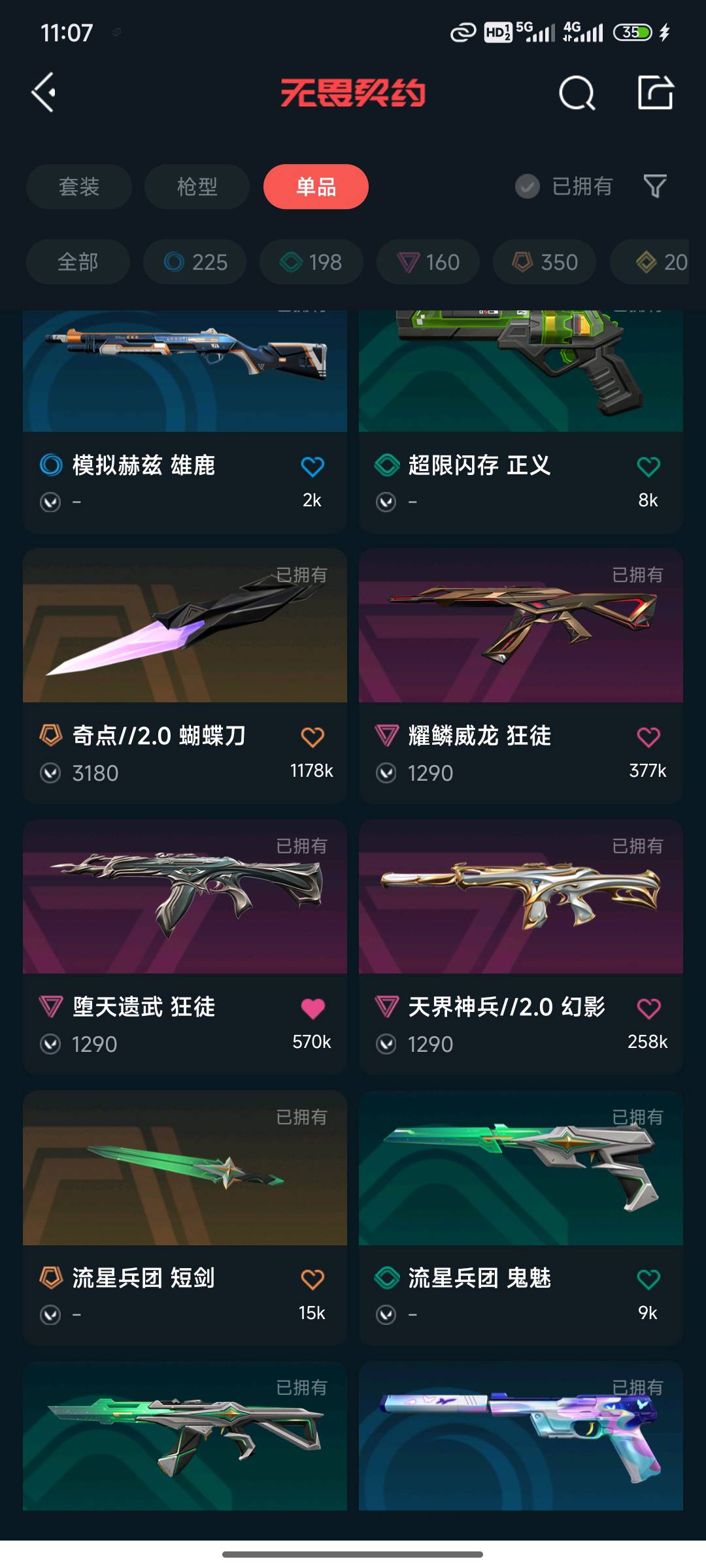Like the 流星兵团 鬼魅 skin
The height and width of the screenshot is (1568, 706).
tap(648, 1279)
